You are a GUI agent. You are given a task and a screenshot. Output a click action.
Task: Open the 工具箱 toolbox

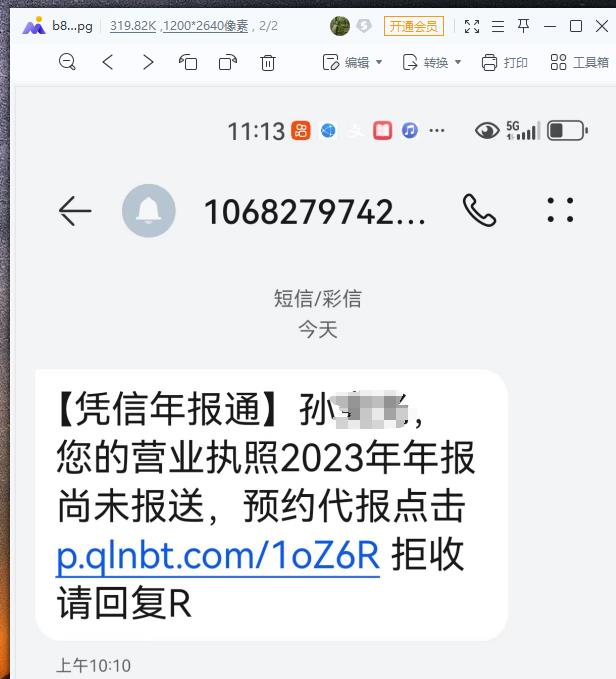[x=579, y=62]
